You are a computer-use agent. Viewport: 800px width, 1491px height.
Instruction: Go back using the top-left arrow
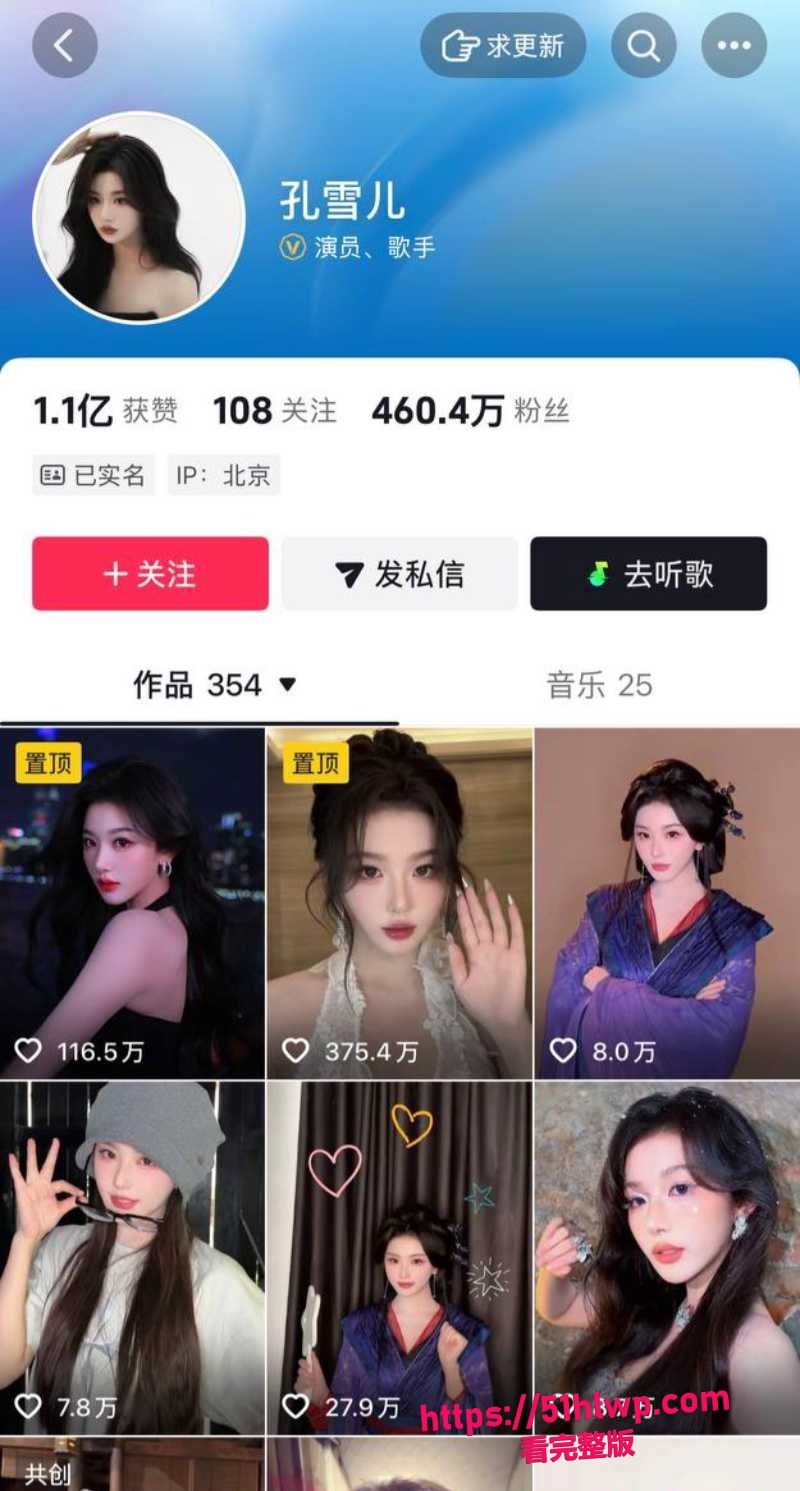click(65, 45)
